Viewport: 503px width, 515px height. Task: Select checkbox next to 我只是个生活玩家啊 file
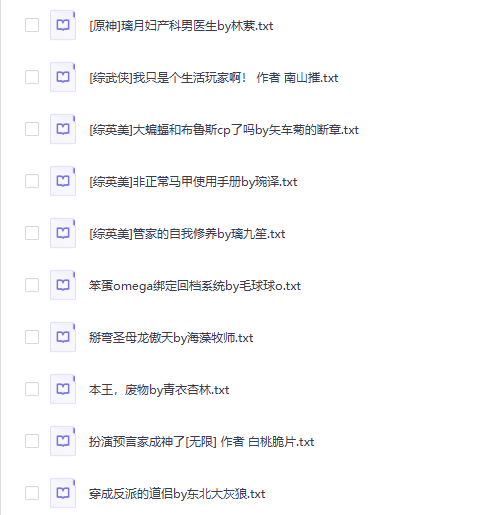tap(32, 77)
